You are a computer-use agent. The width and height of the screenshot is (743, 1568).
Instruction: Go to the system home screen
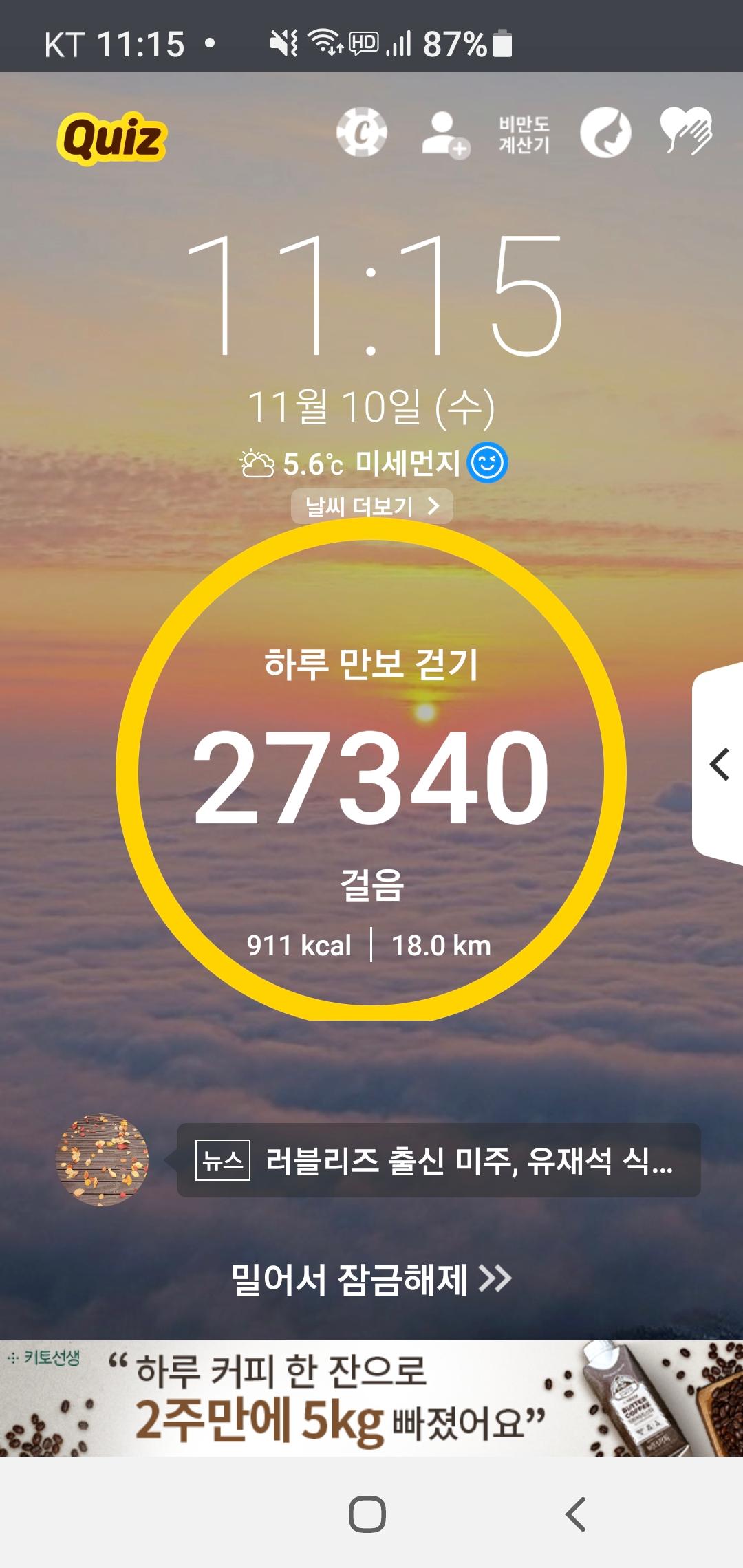pos(367,1514)
